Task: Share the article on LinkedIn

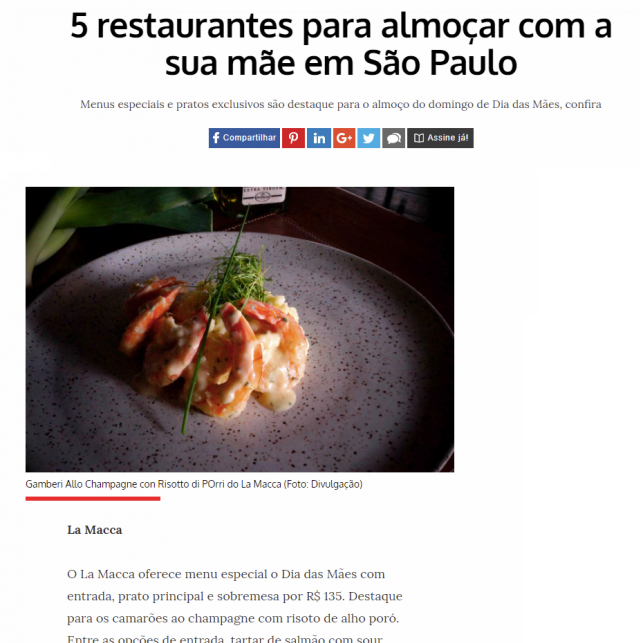Action: pos(319,138)
